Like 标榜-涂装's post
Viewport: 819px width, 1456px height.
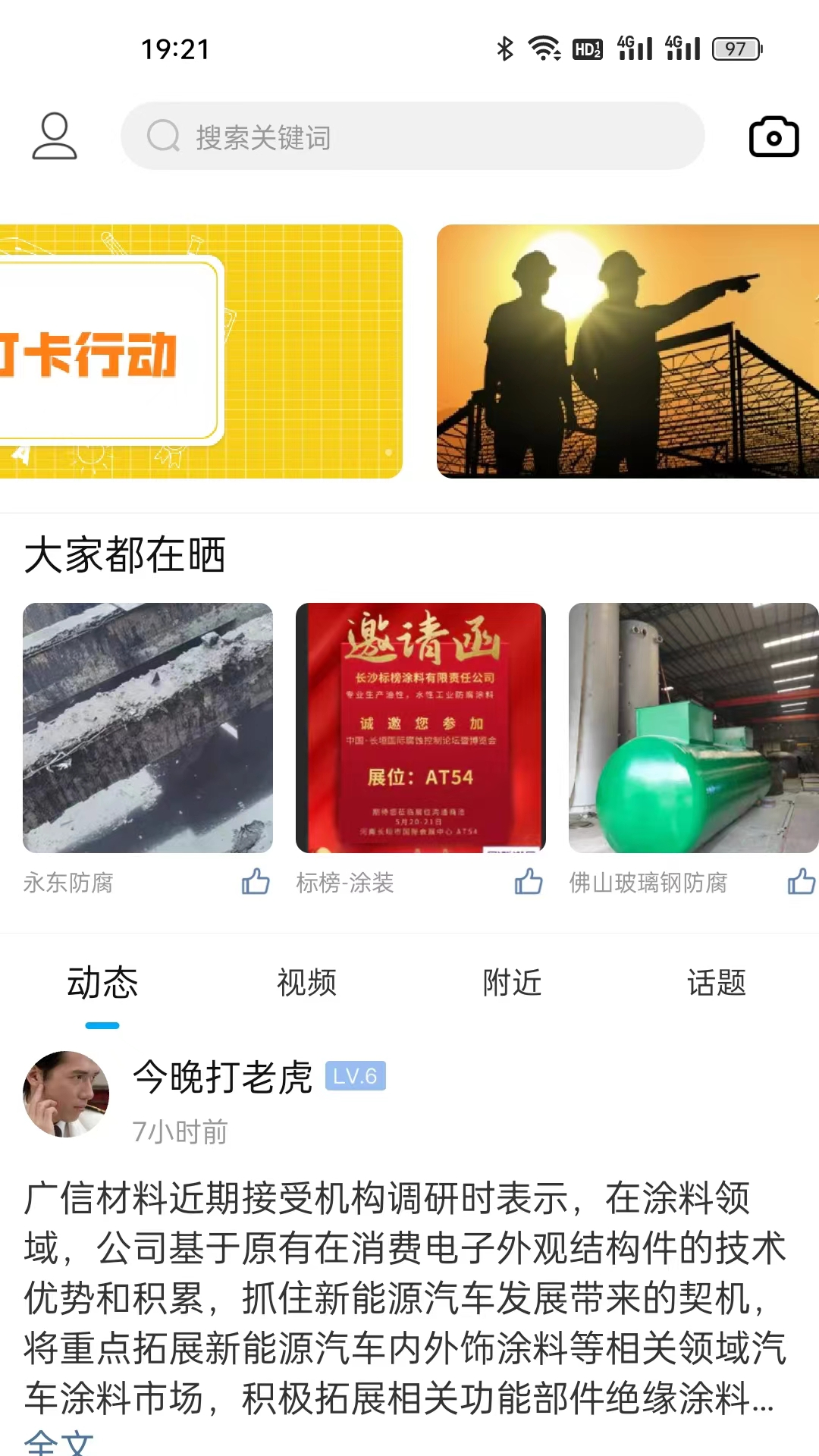(x=529, y=882)
